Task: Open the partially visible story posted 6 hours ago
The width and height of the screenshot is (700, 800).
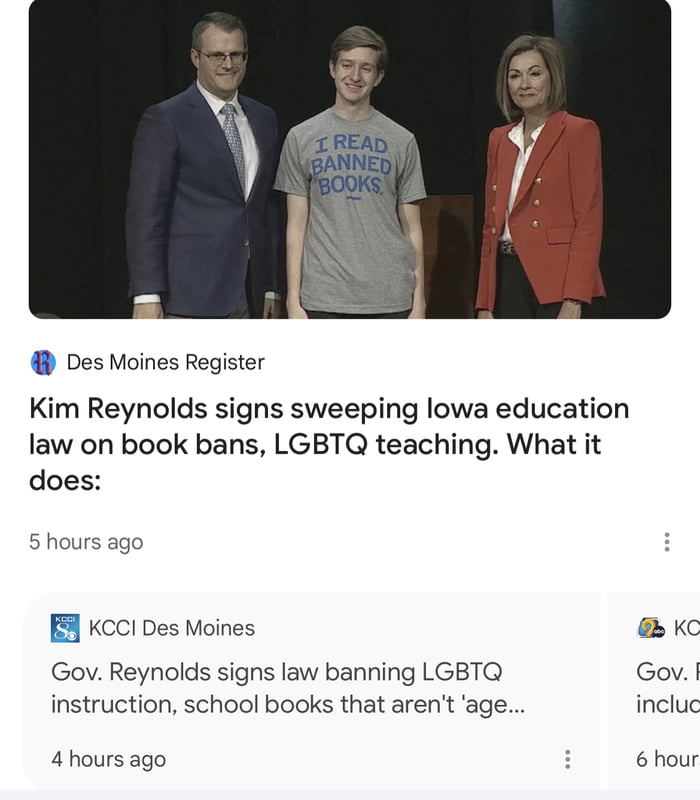Action: pos(665,689)
